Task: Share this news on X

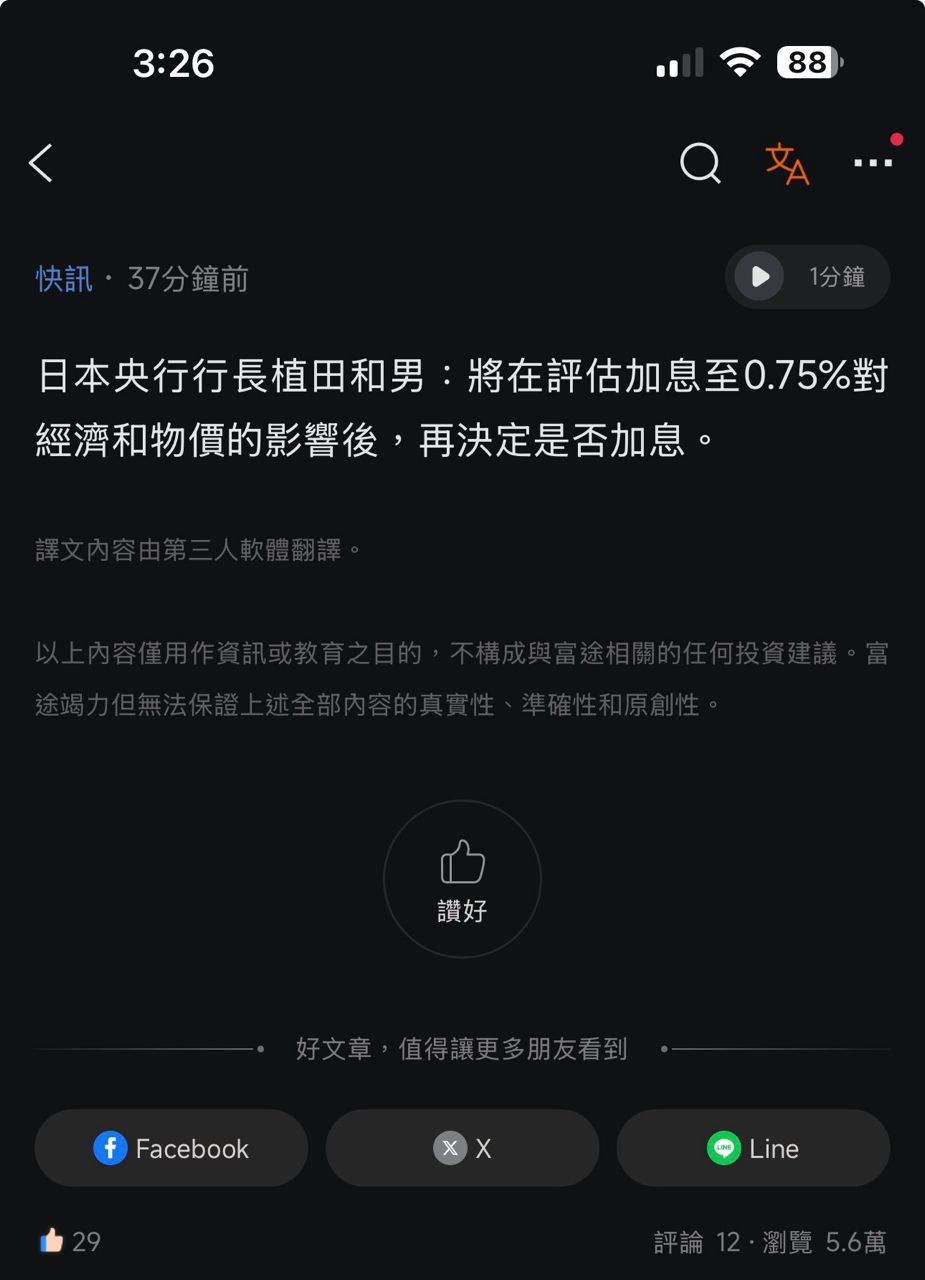Action: tap(462, 1148)
